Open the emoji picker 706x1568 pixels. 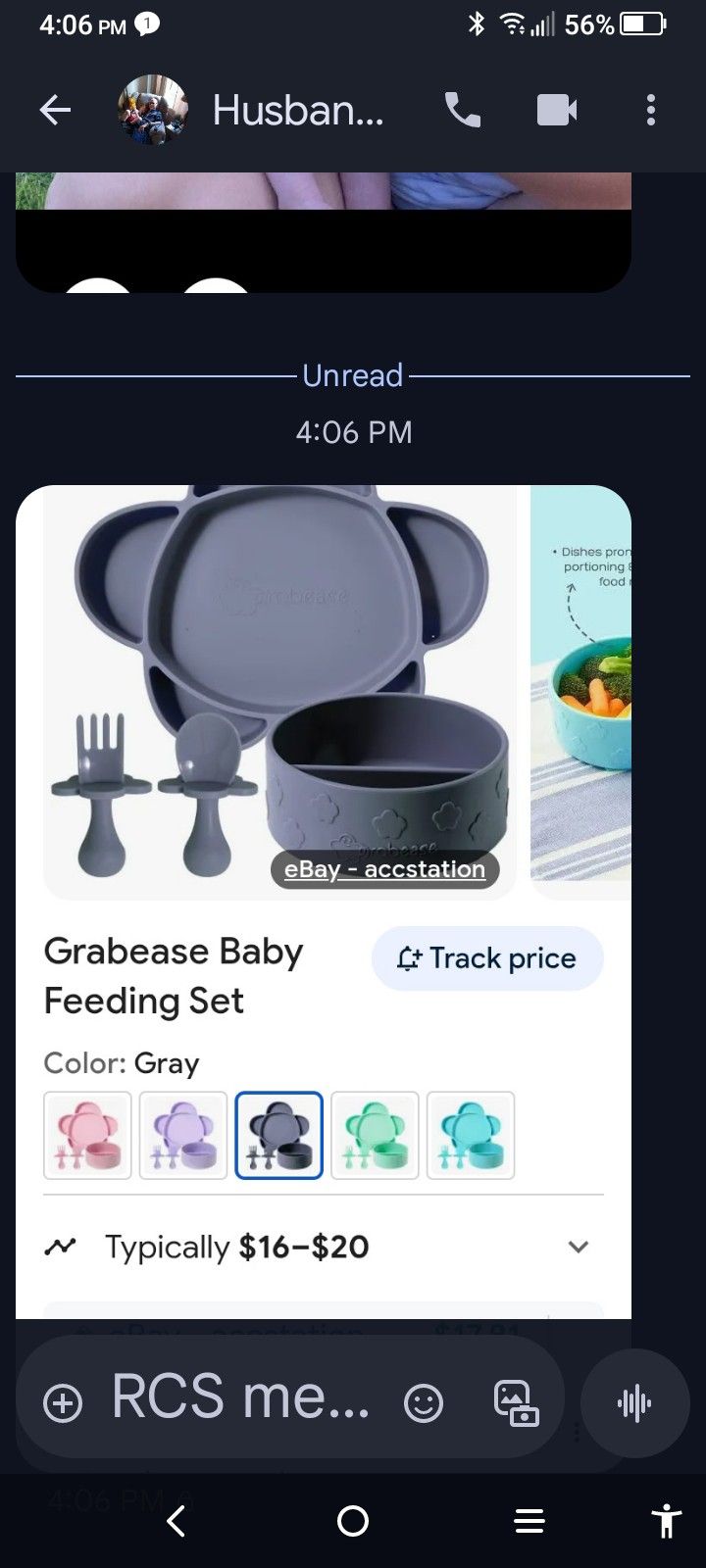click(x=424, y=1403)
